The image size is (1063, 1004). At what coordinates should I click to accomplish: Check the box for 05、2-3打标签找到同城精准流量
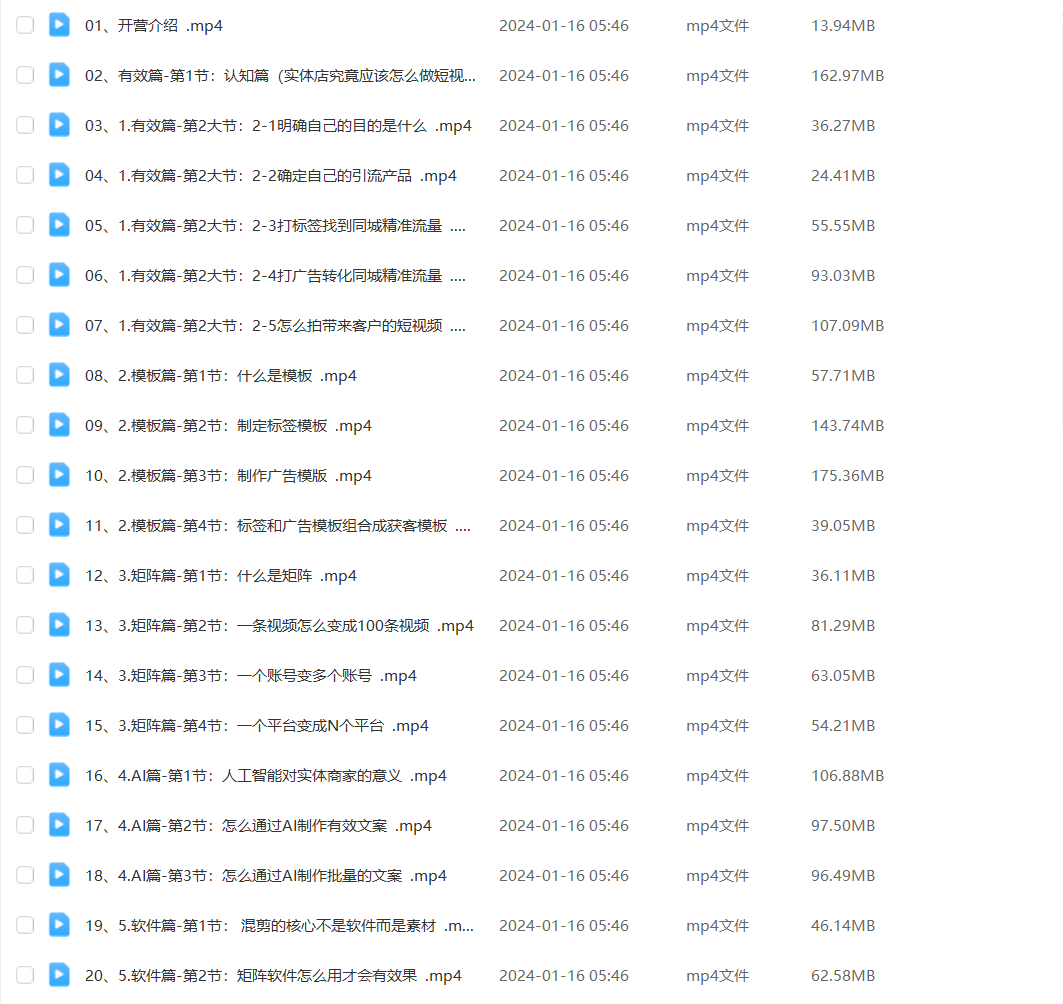(x=25, y=225)
